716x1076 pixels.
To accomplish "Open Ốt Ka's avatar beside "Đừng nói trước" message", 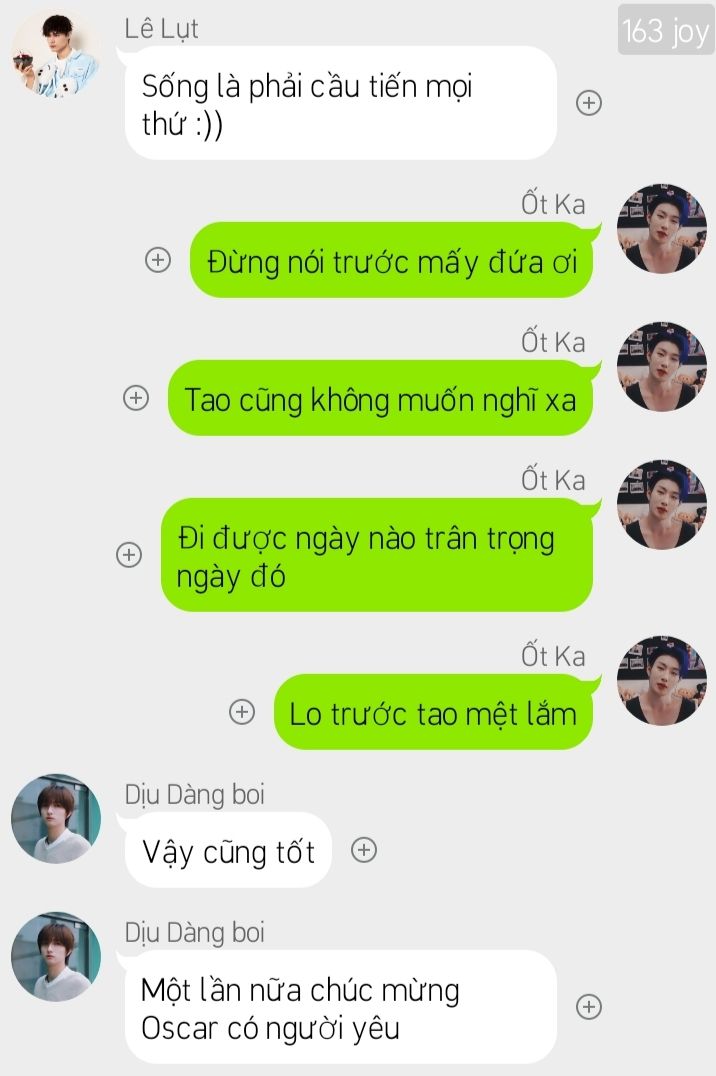I will click(x=661, y=229).
